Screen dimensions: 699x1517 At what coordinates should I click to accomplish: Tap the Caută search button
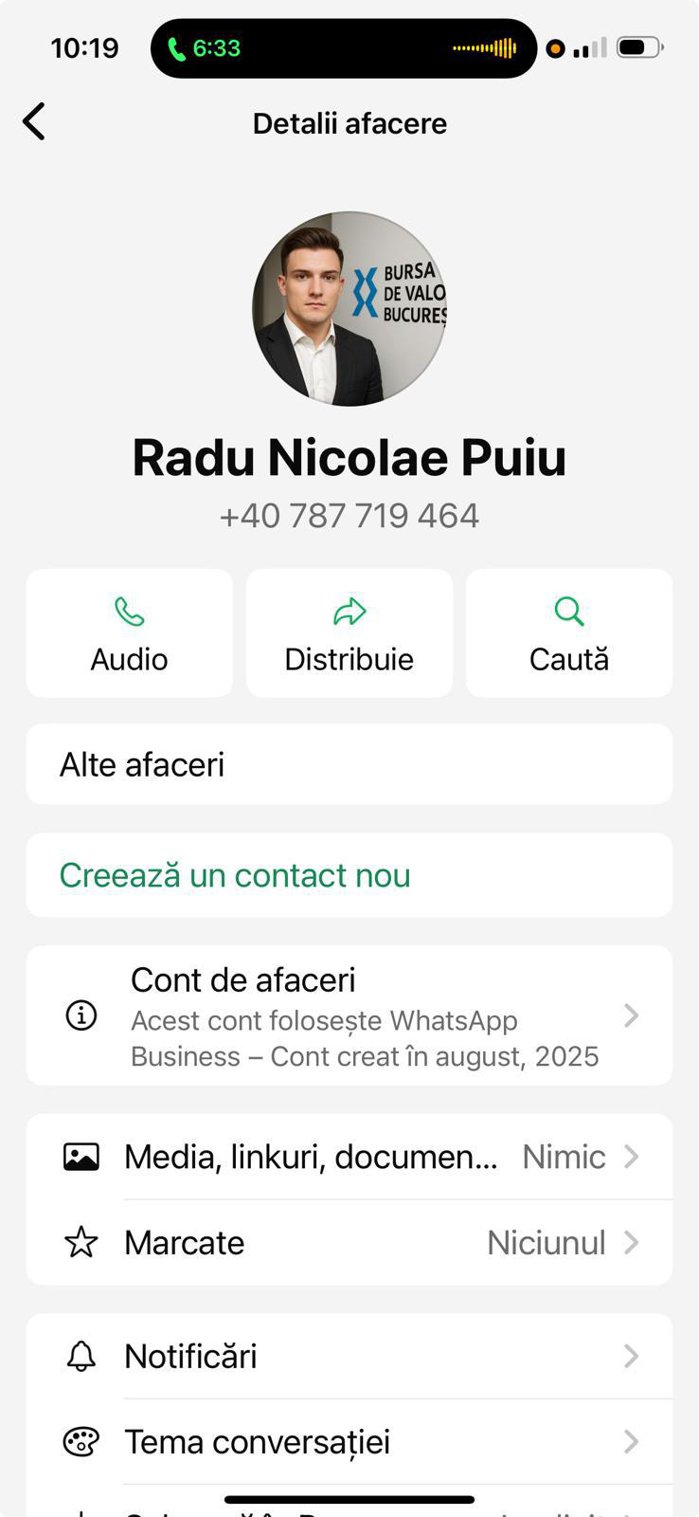coord(569,633)
